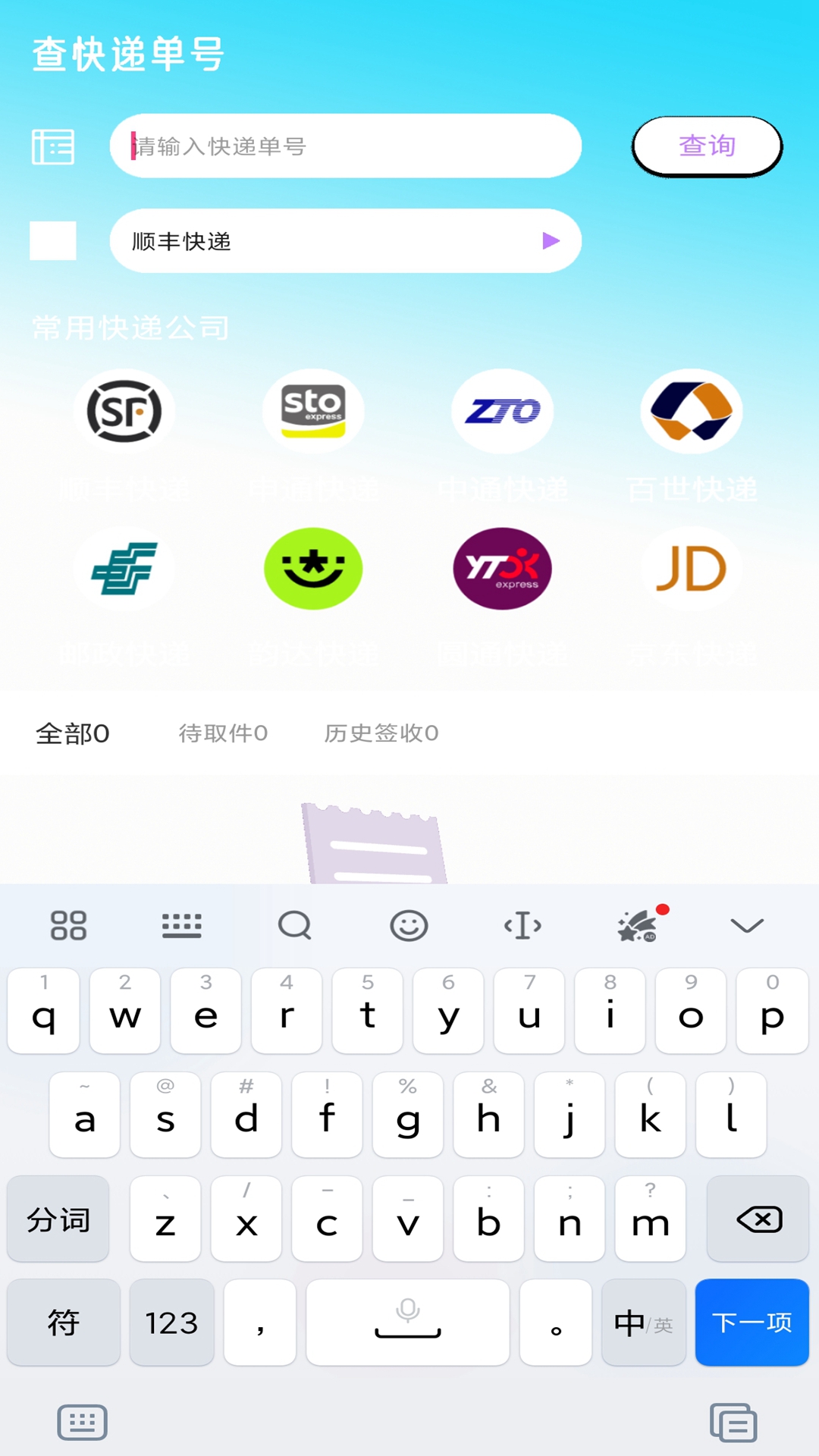This screenshot has width=819, height=1456.
Task: Click the order list icon beside the input
Action: point(53,146)
